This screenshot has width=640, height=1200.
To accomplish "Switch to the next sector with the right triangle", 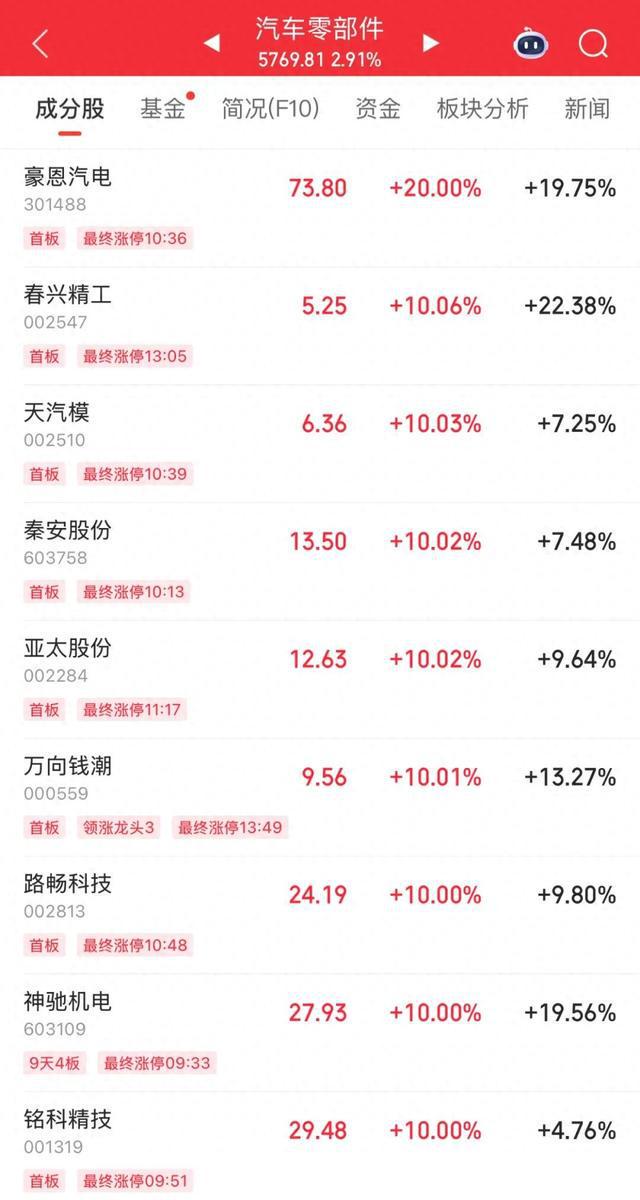I will click(430, 43).
